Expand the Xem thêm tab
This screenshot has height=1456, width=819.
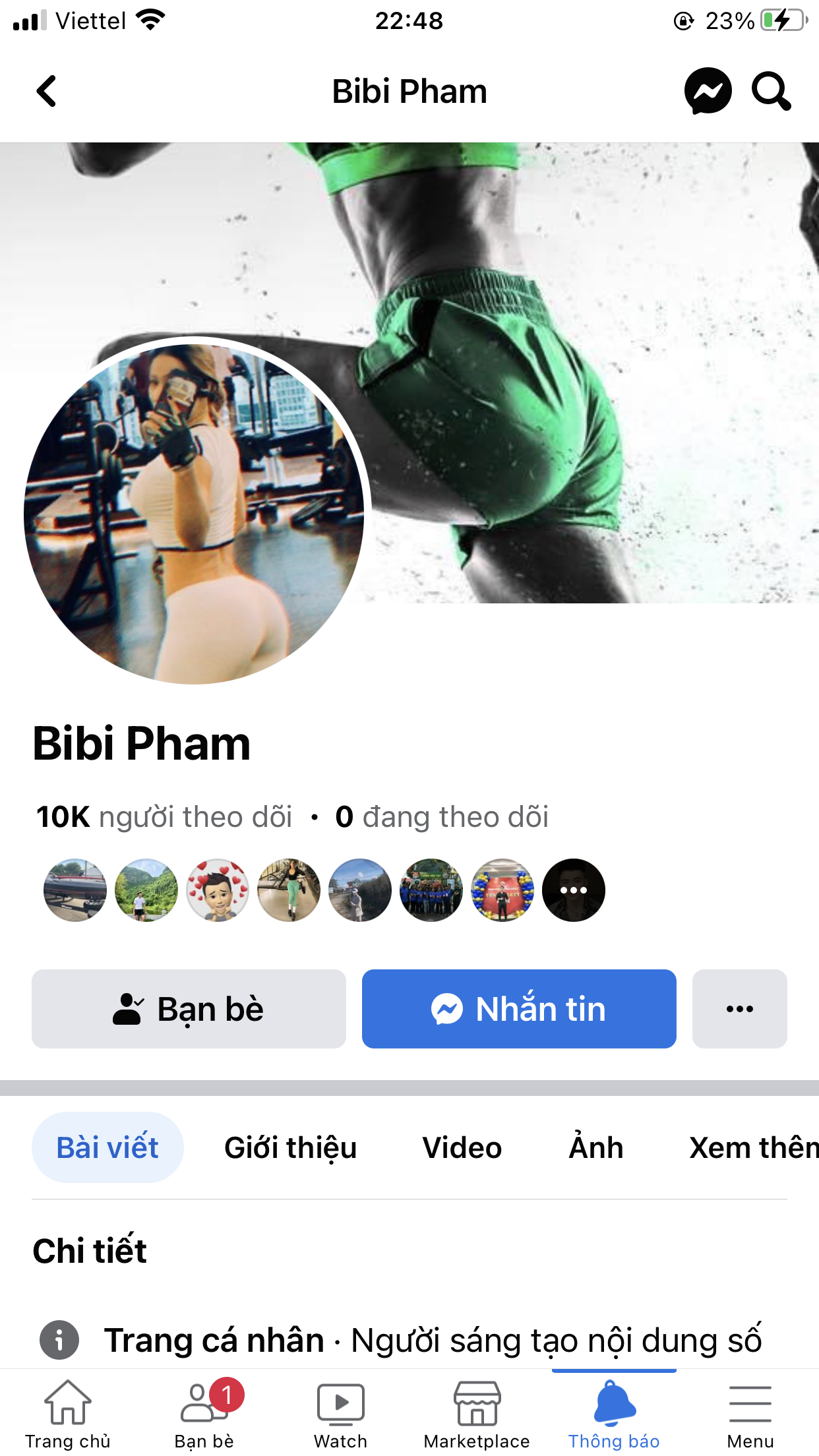(753, 1147)
